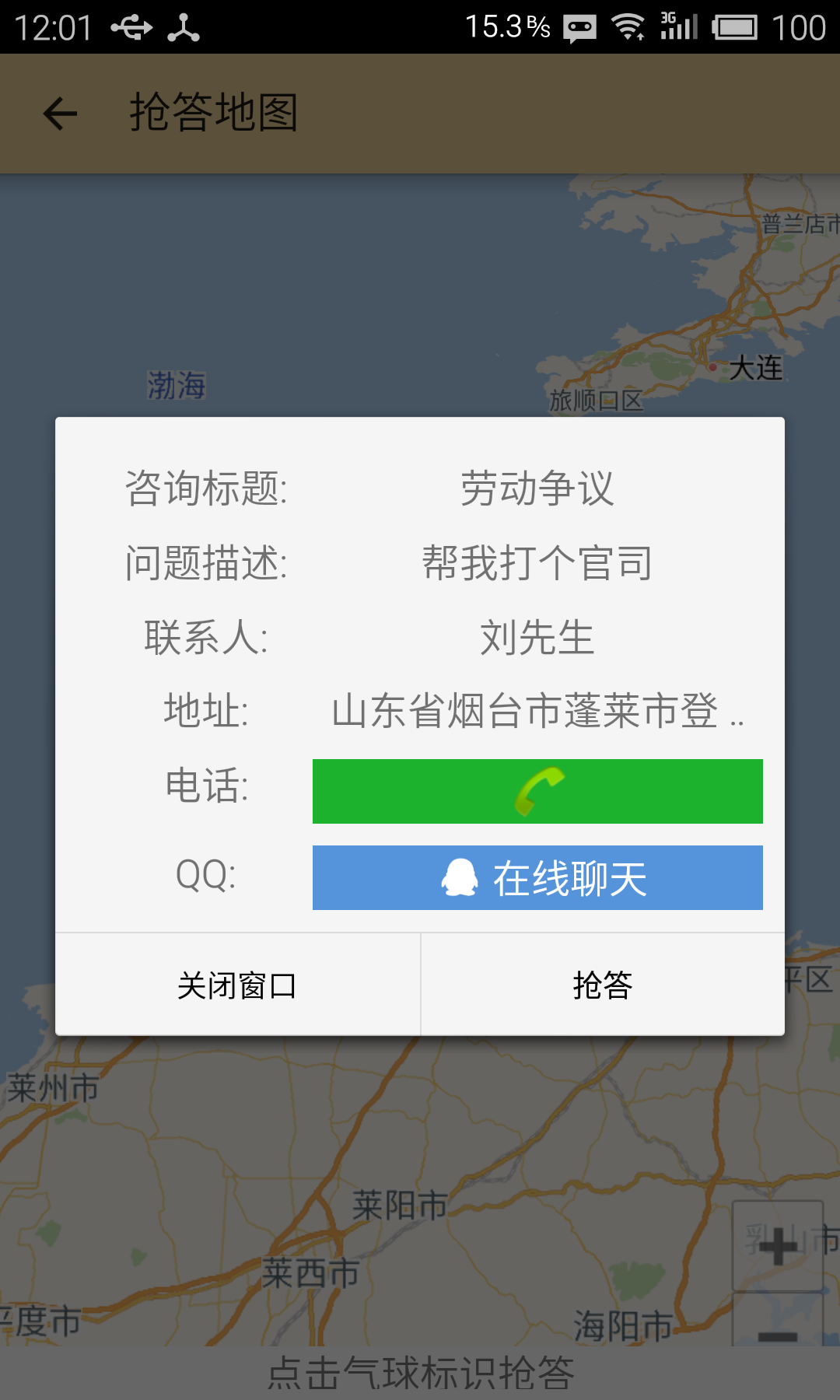Tap 抢答 to grab the consultation
The image size is (840, 1400).
(x=603, y=985)
